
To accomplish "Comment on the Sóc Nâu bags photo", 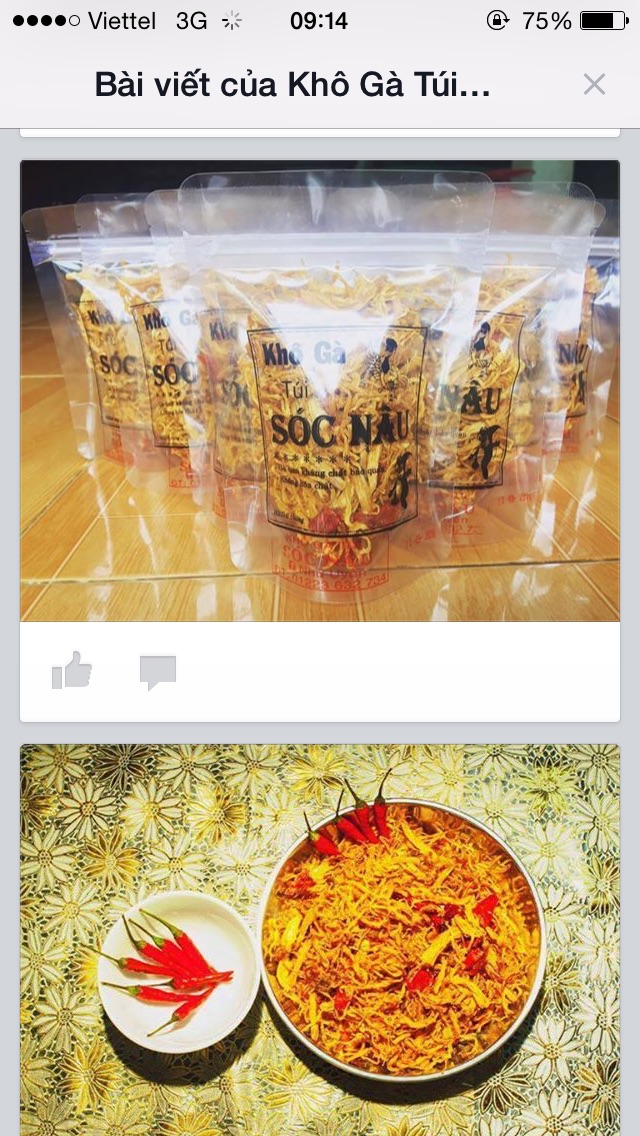I will click(x=158, y=672).
